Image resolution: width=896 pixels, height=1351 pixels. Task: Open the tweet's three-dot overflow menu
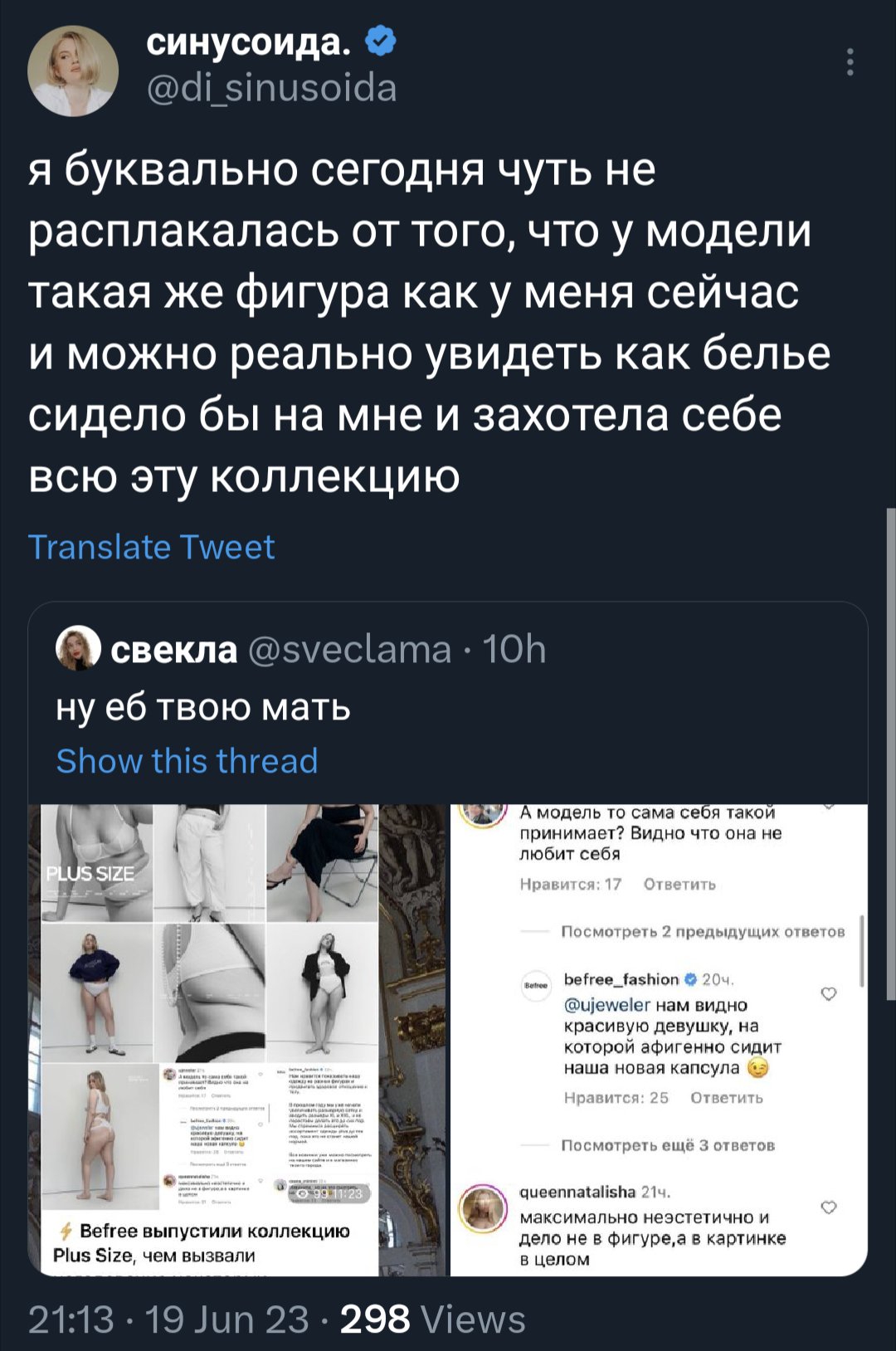(x=850, y=62)
